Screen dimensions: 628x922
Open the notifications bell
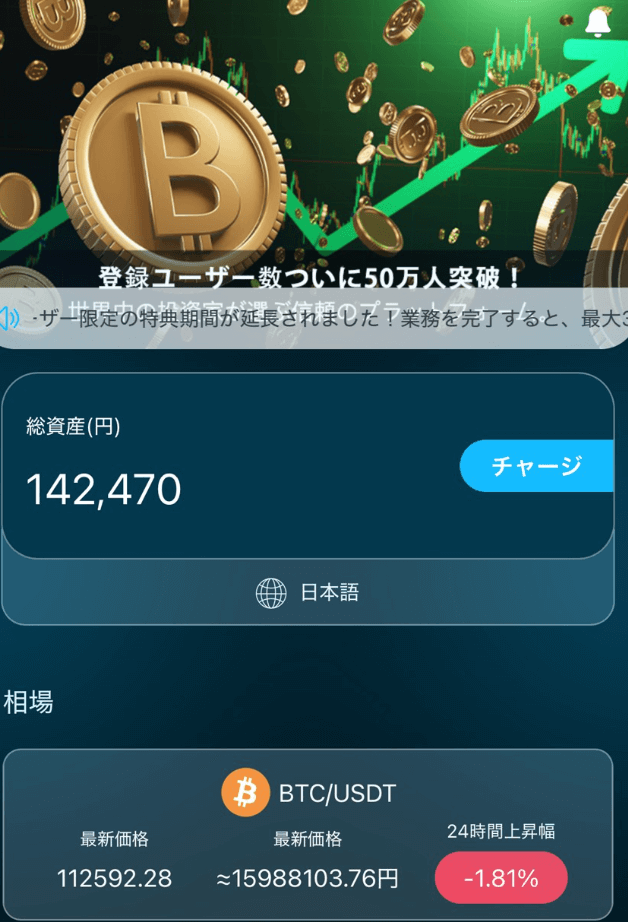tap(598, 23)
